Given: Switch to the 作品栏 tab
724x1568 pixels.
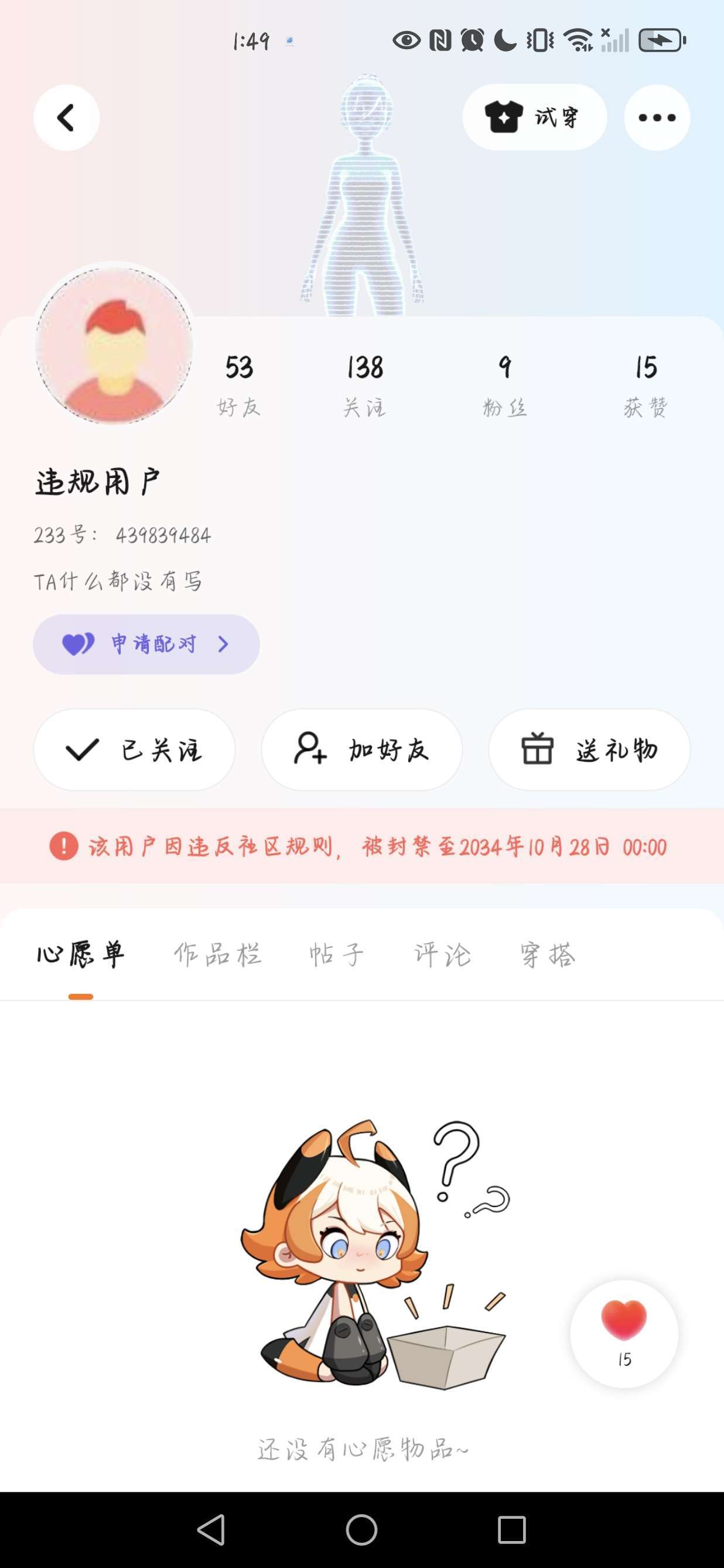Looking at the screenshot, I should tap(217, 955).
